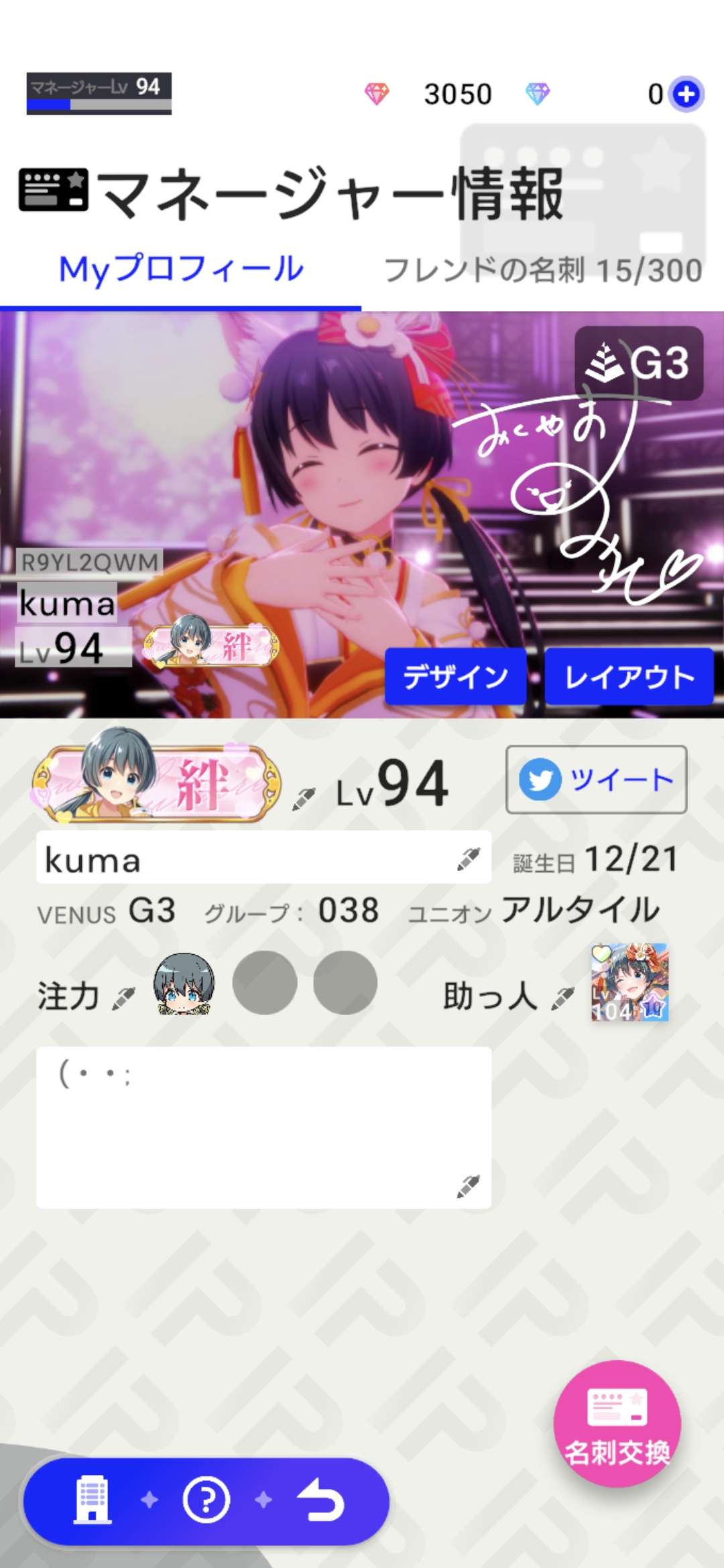Tap the 名刺交換 floating button
The height and width of the screenshot is (1568, 724).
(617, 1422)
